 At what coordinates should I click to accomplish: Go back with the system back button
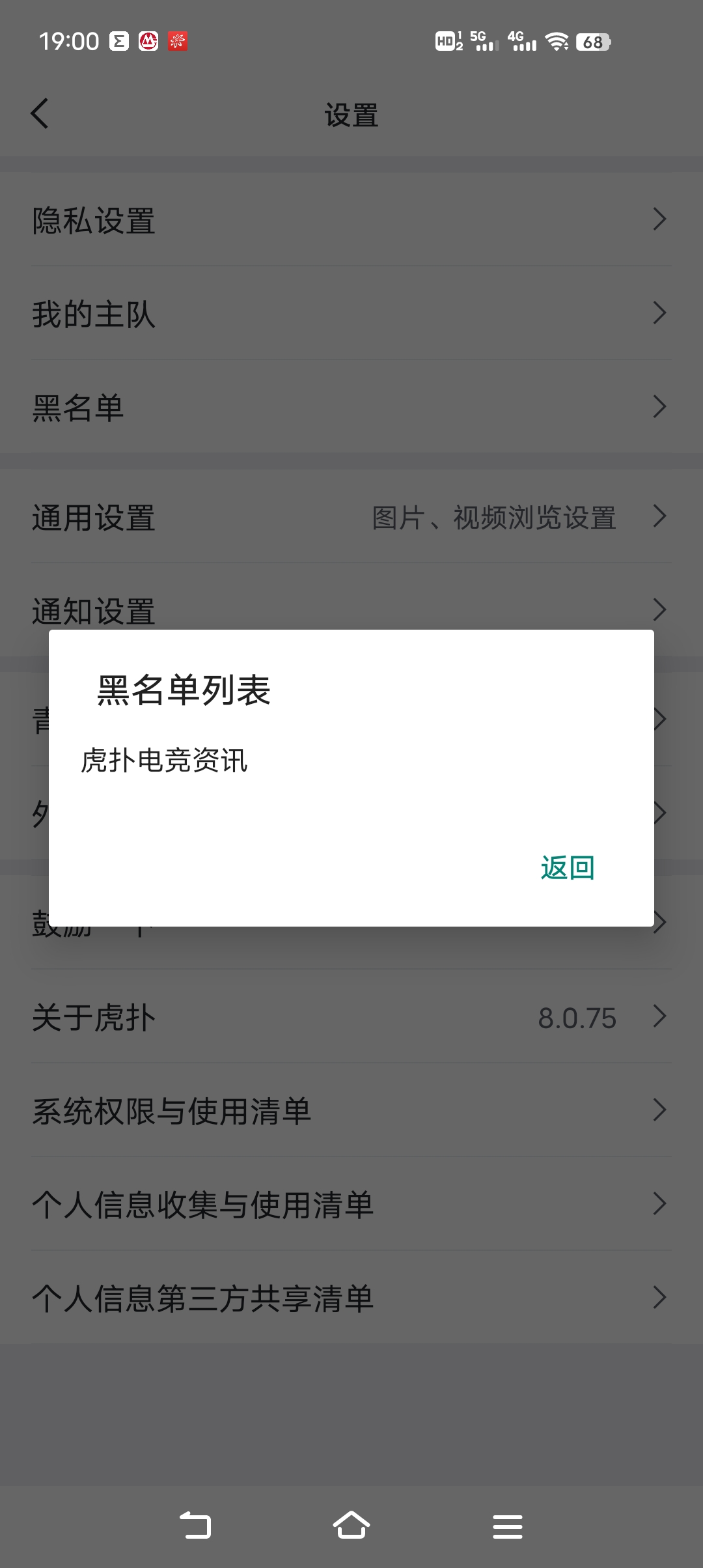pyautogui.click(x=195, y=1526)
